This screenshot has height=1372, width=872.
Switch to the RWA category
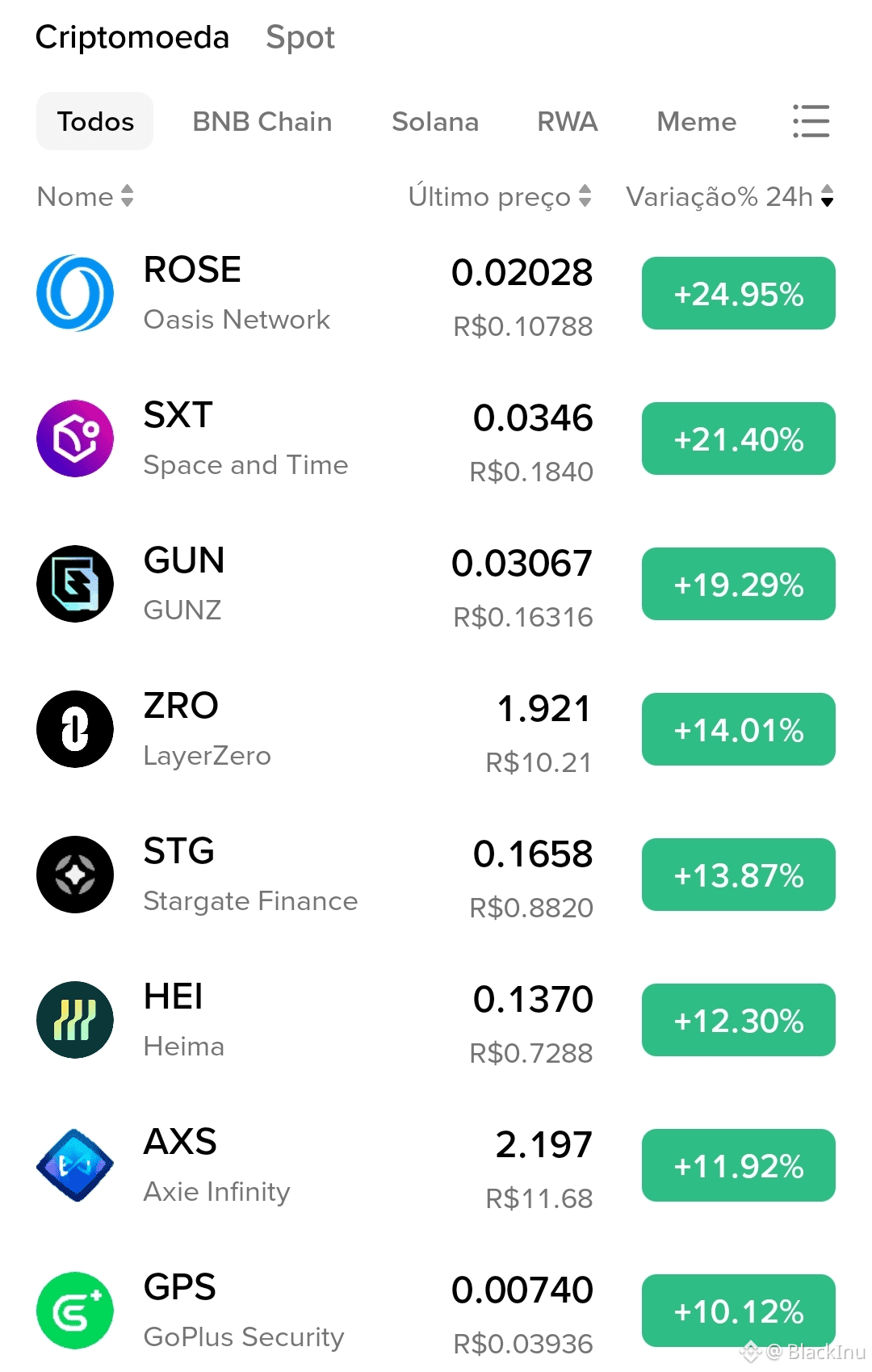[567, 122]
